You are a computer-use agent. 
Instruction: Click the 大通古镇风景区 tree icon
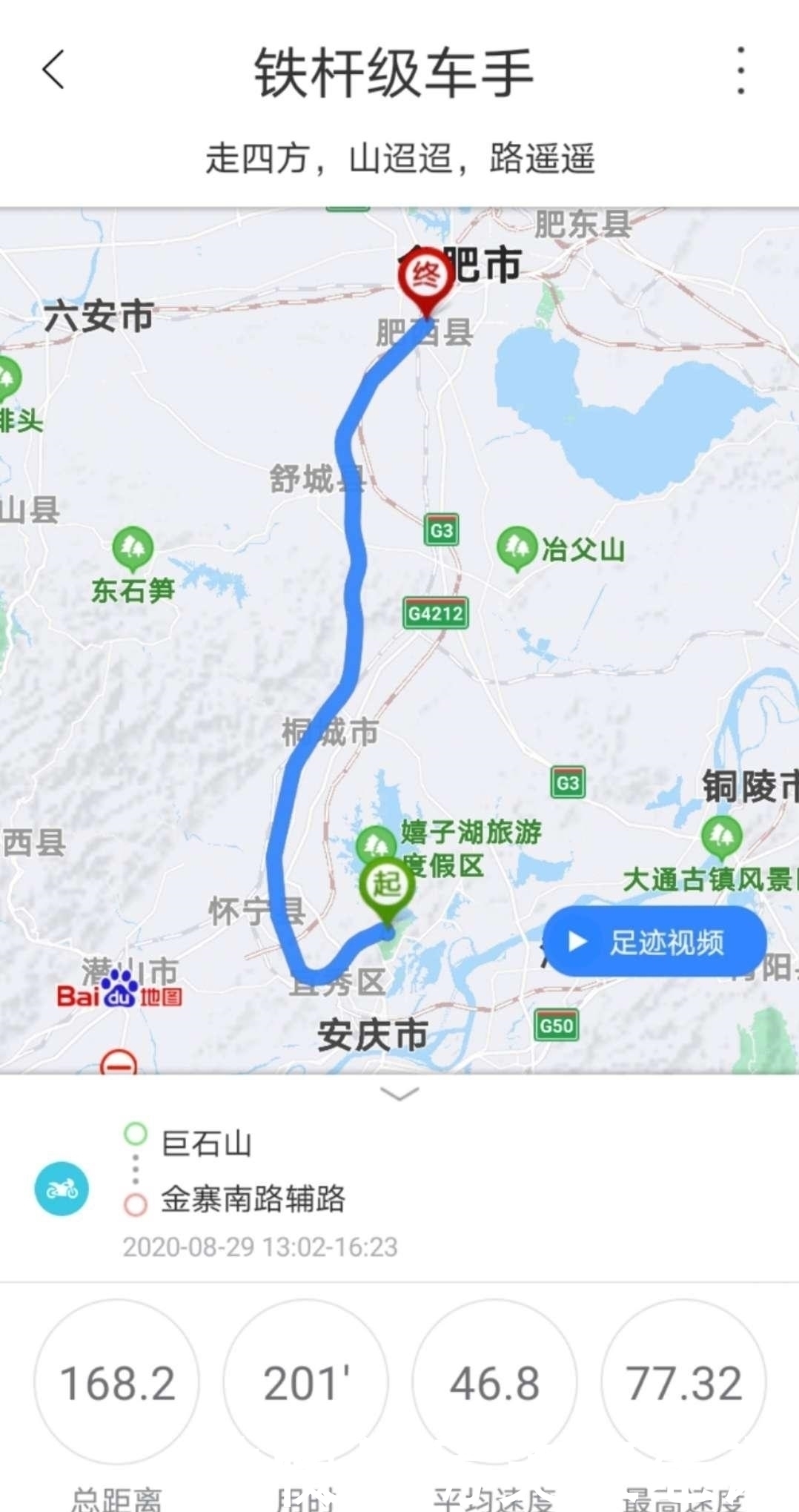click(720, 837)
